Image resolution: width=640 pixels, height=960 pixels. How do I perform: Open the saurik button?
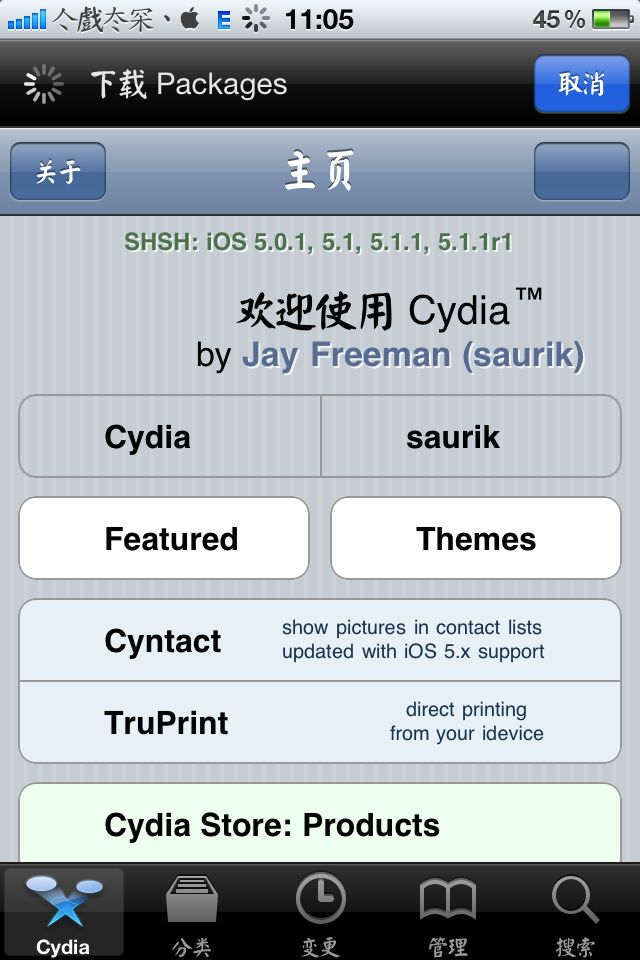coord(470,436)
